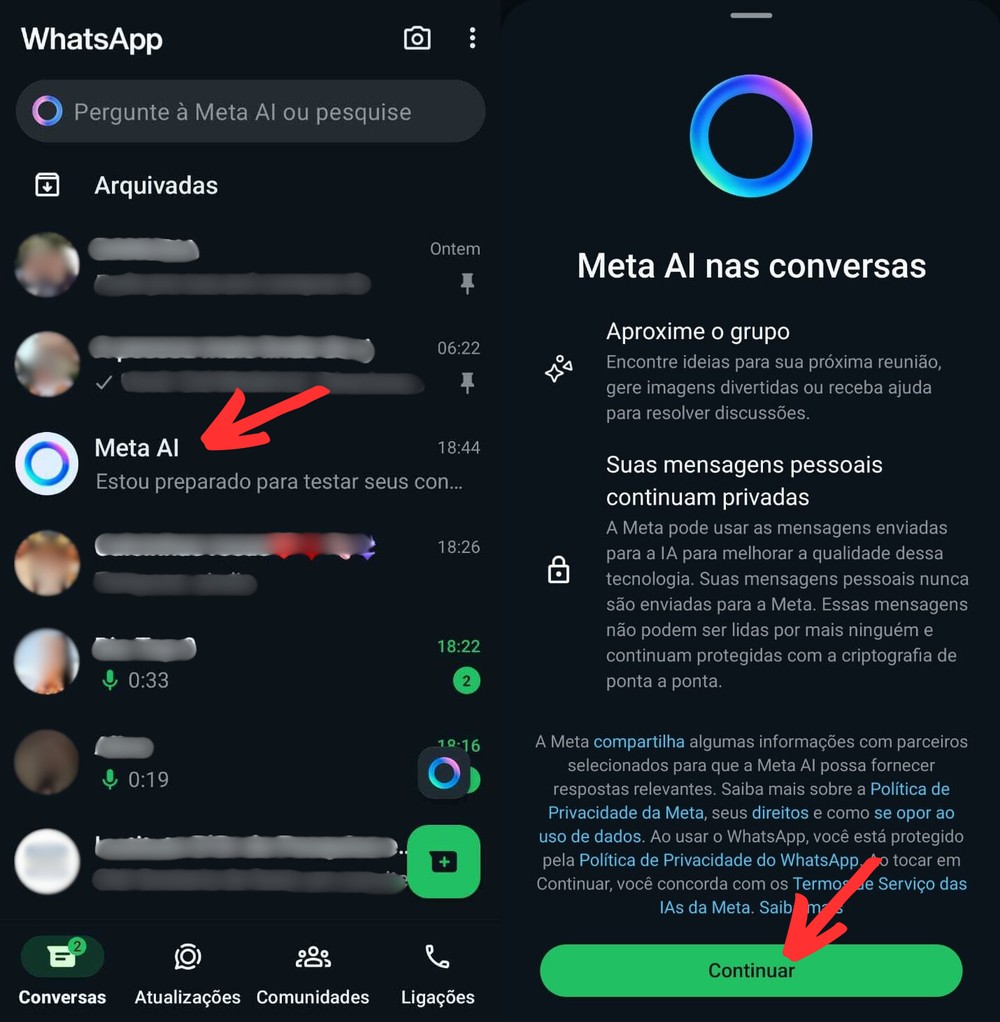Tap the pin marker on the top chat

[x=467, y=283]
